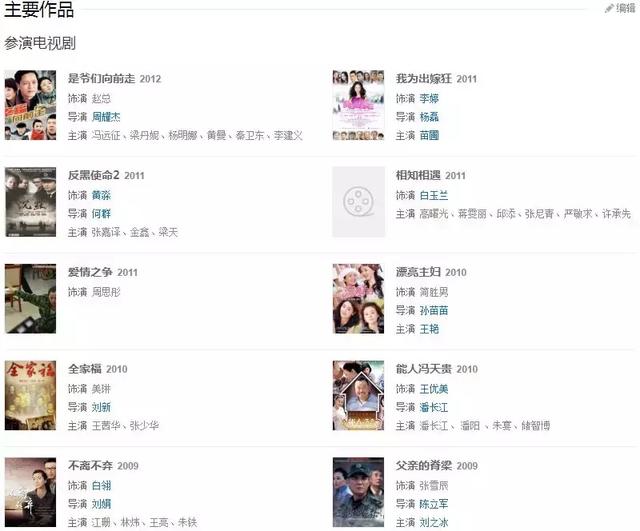The height and width of the screenshot is (531, 640).
Task: View lead actor 王艳's page
Action: pyautogui.click(x=429, y=329)
